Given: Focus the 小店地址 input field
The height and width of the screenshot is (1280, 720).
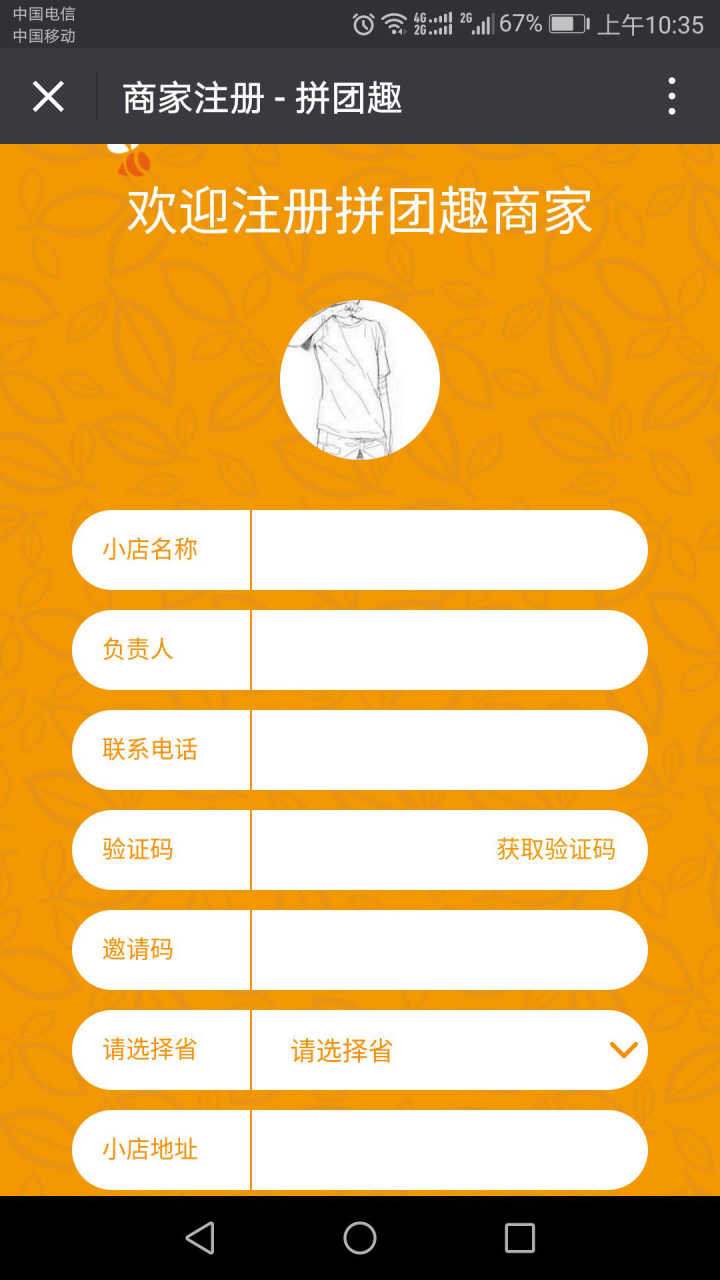Looking at the screenshot, I should click(448, 1150).
